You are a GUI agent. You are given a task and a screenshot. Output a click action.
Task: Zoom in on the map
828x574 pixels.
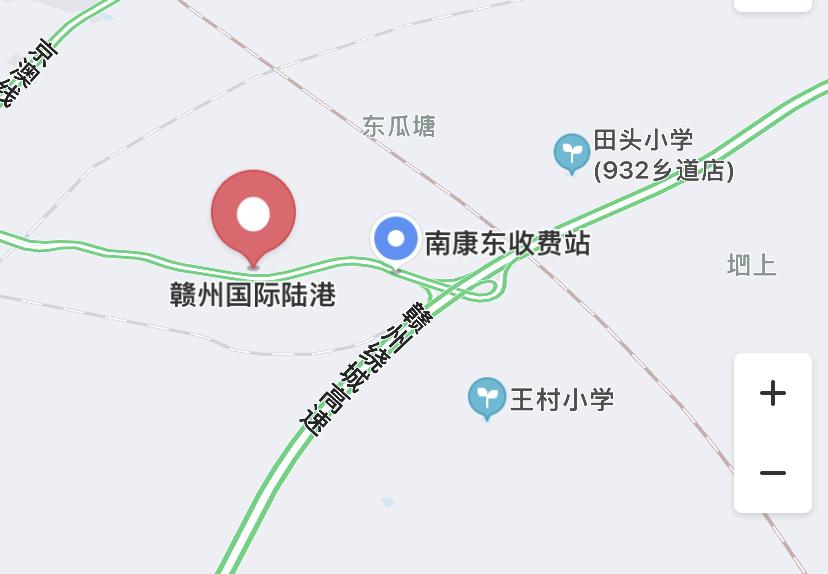[x=772, y=393]
